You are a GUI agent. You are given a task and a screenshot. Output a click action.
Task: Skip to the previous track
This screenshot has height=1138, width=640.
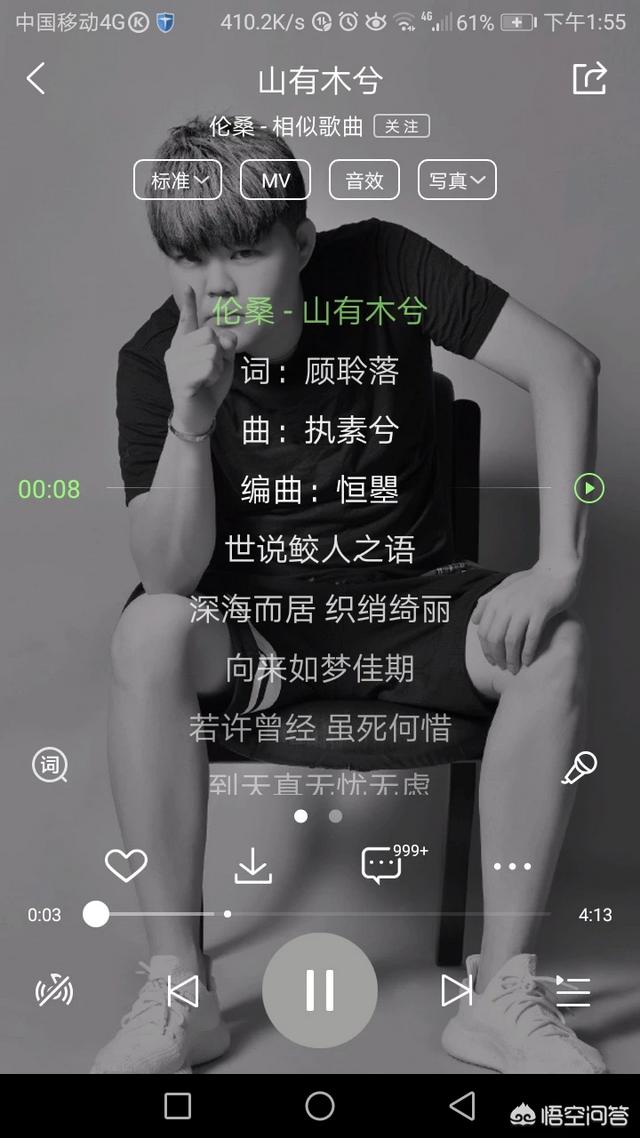point(182,991)
